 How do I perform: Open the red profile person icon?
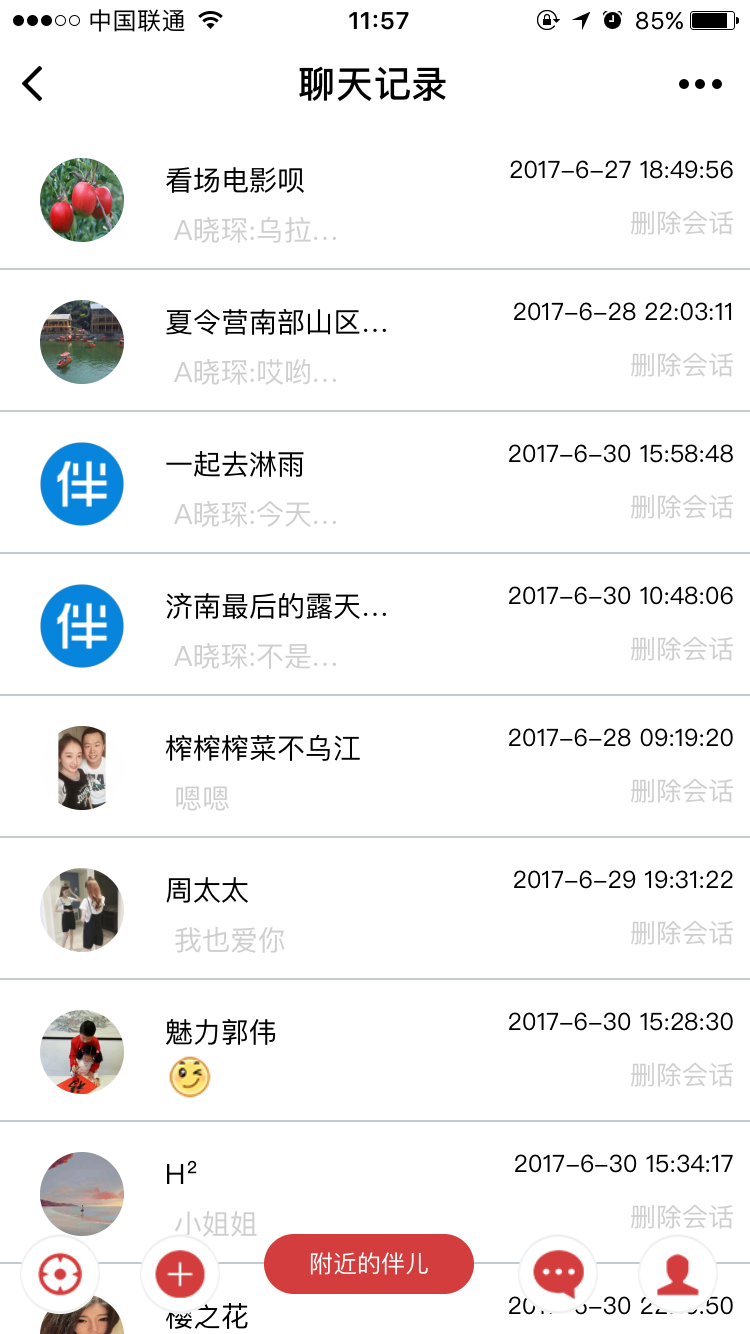coord(678,1274)
